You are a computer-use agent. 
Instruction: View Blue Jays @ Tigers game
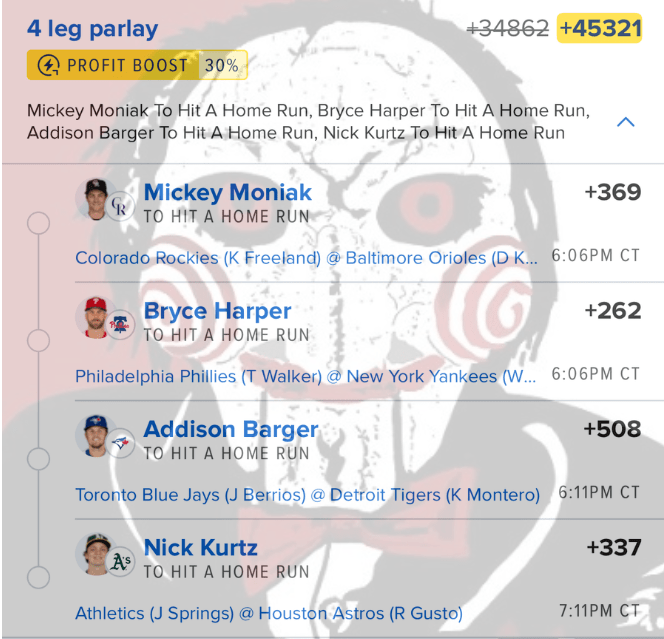(x=306, y=495)
